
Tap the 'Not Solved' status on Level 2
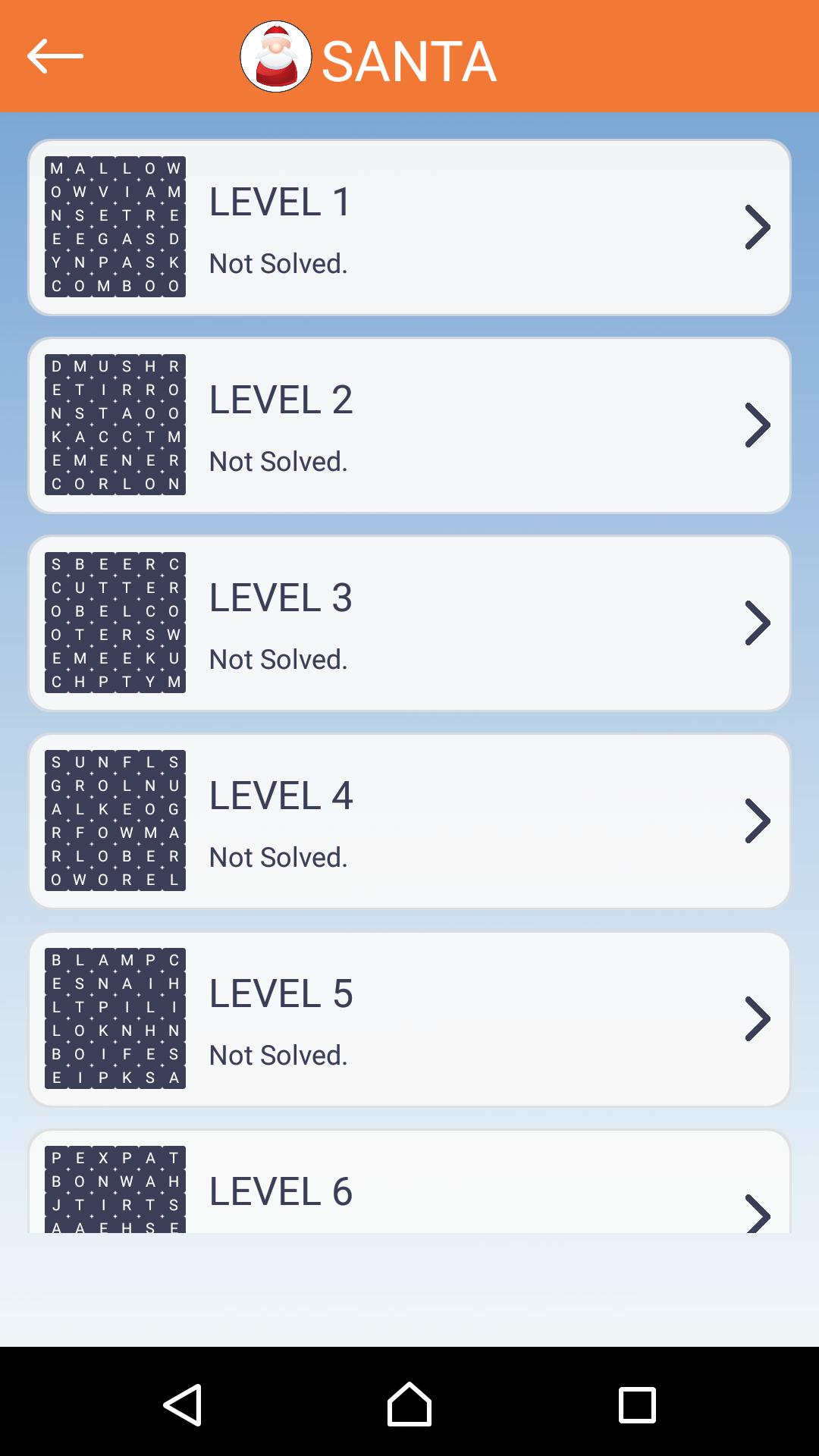click(x=278, y=461)
